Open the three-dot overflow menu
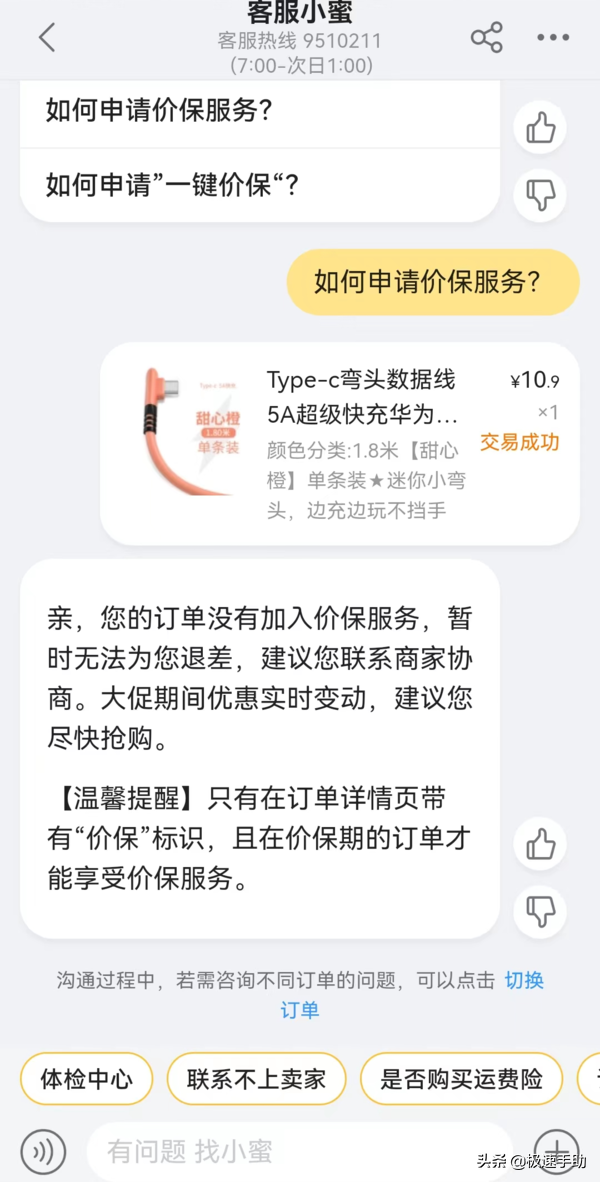 point(552,38)
